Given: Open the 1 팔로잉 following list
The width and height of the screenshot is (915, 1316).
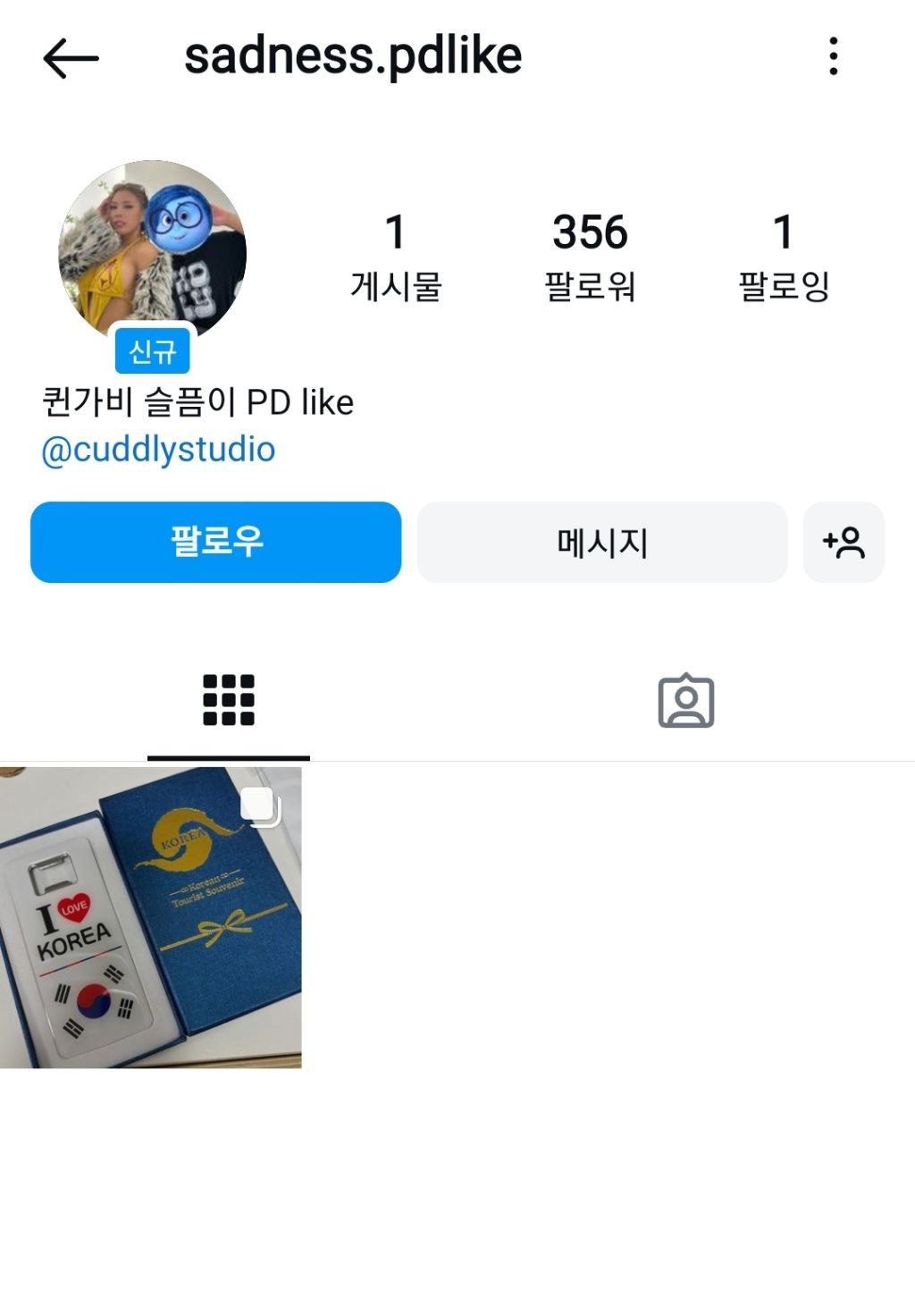Looking at the screenshot, I should pyautogui.click(x=782, y=255).
